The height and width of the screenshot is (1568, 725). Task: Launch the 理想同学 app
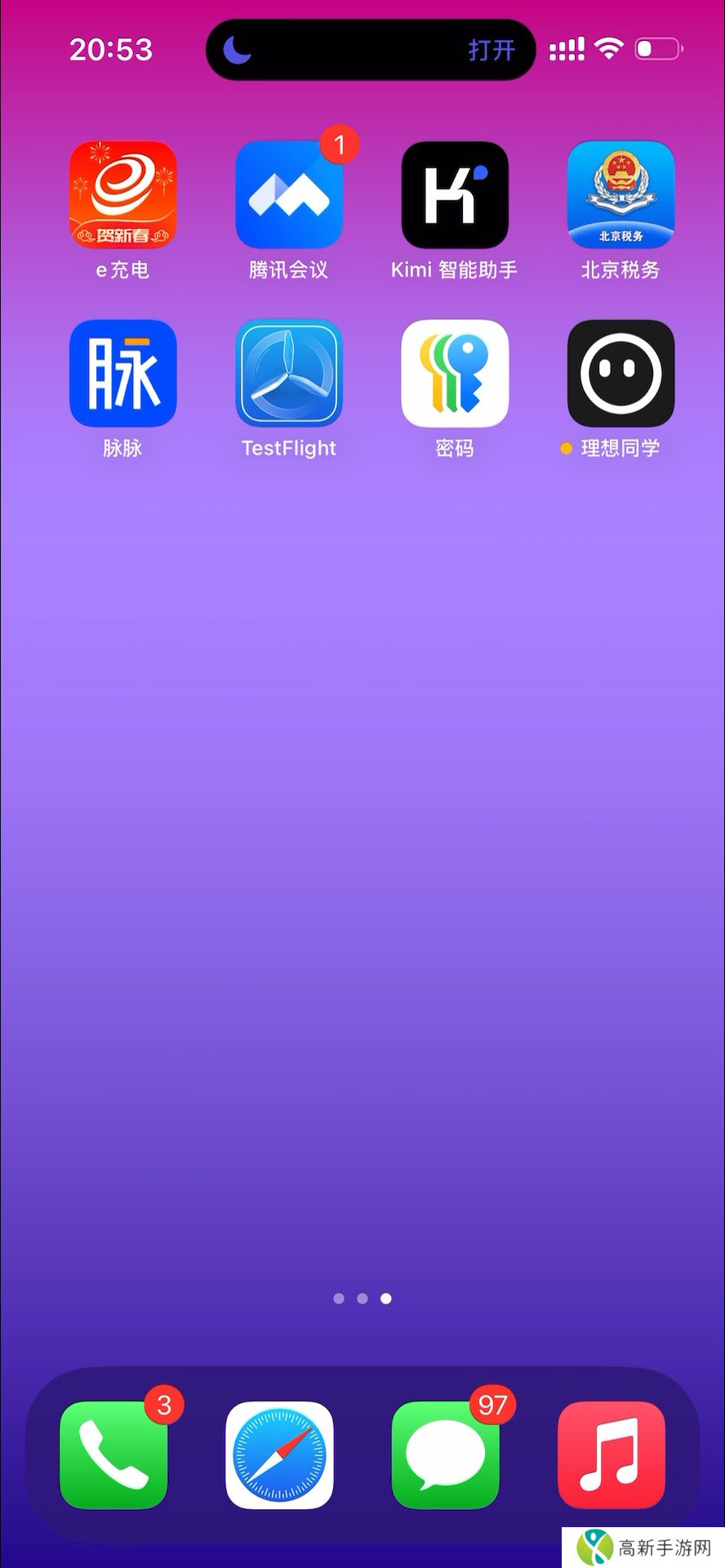click(x=620, y=373)
